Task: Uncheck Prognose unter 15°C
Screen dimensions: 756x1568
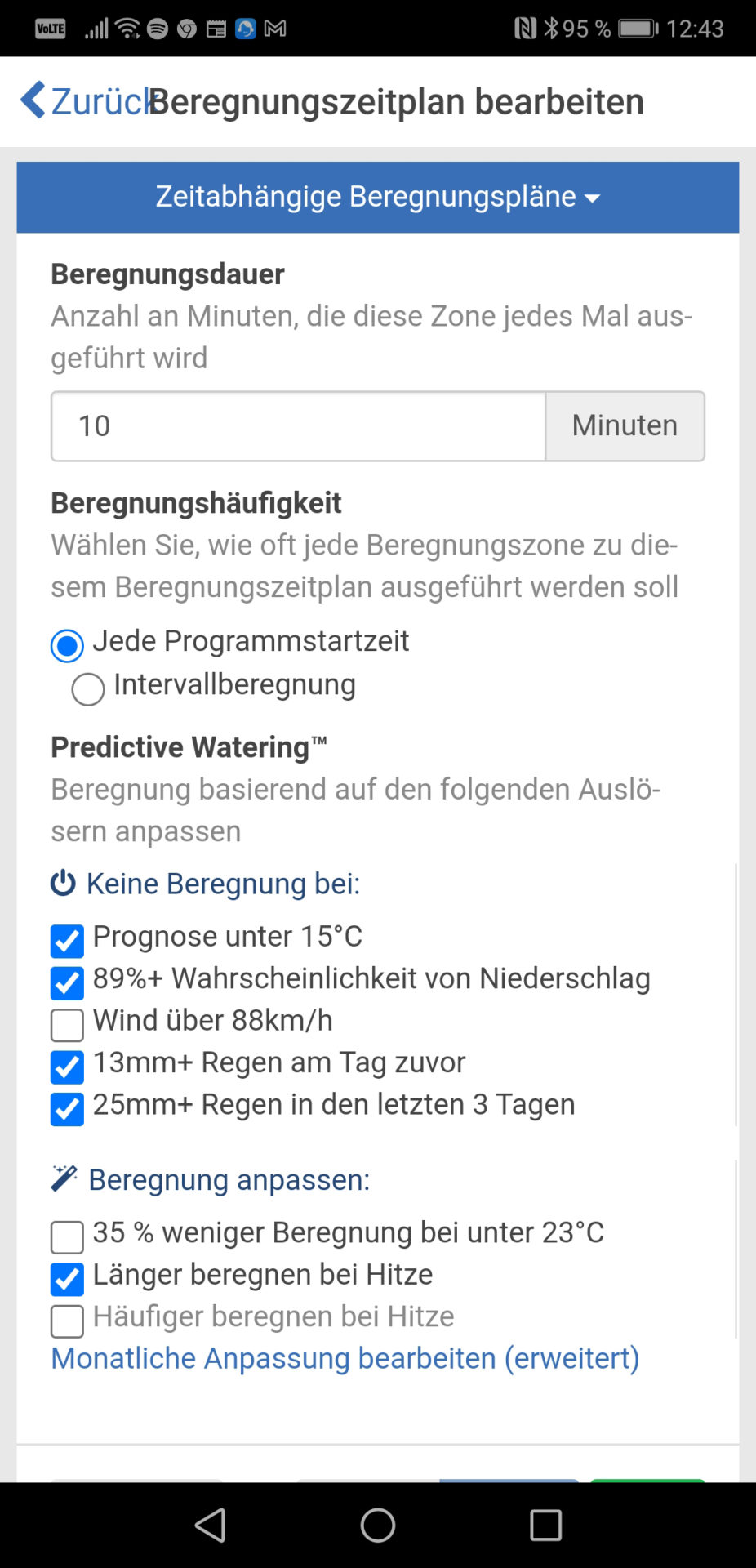Action: (67, 941)
